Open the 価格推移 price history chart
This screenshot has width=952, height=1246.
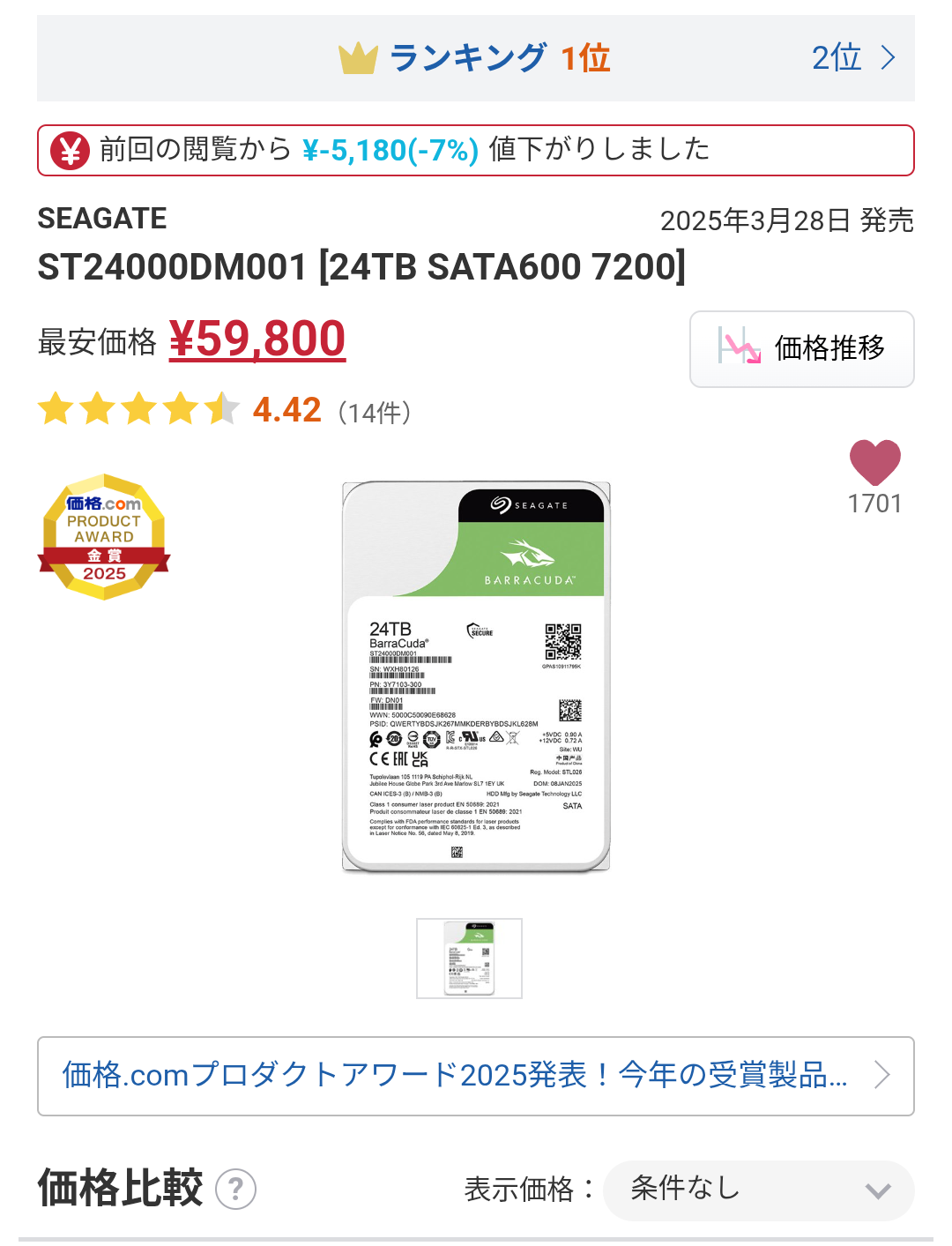tap(801, 348)
